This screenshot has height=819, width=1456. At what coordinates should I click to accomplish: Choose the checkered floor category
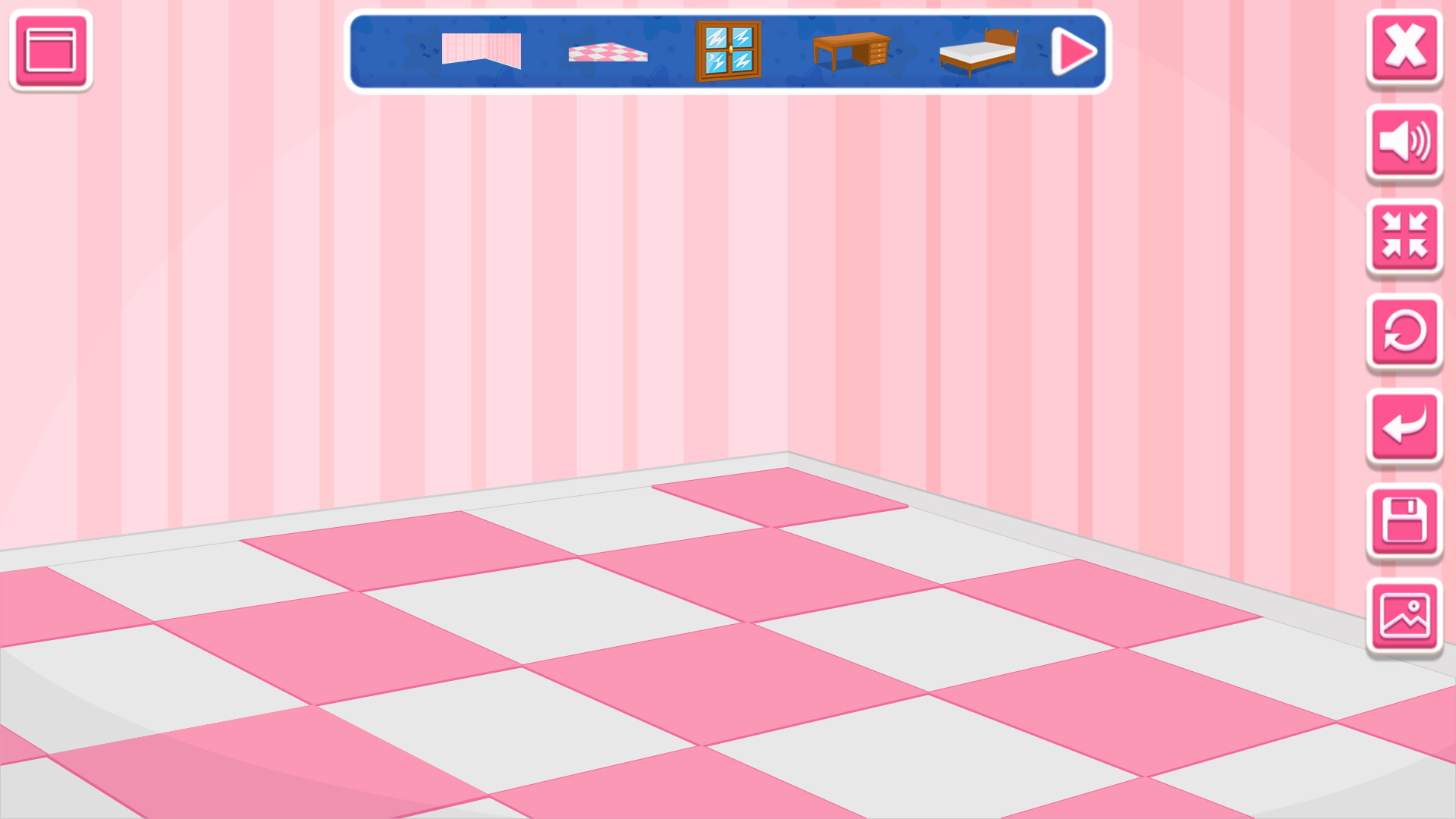click(x=607, y=52)
